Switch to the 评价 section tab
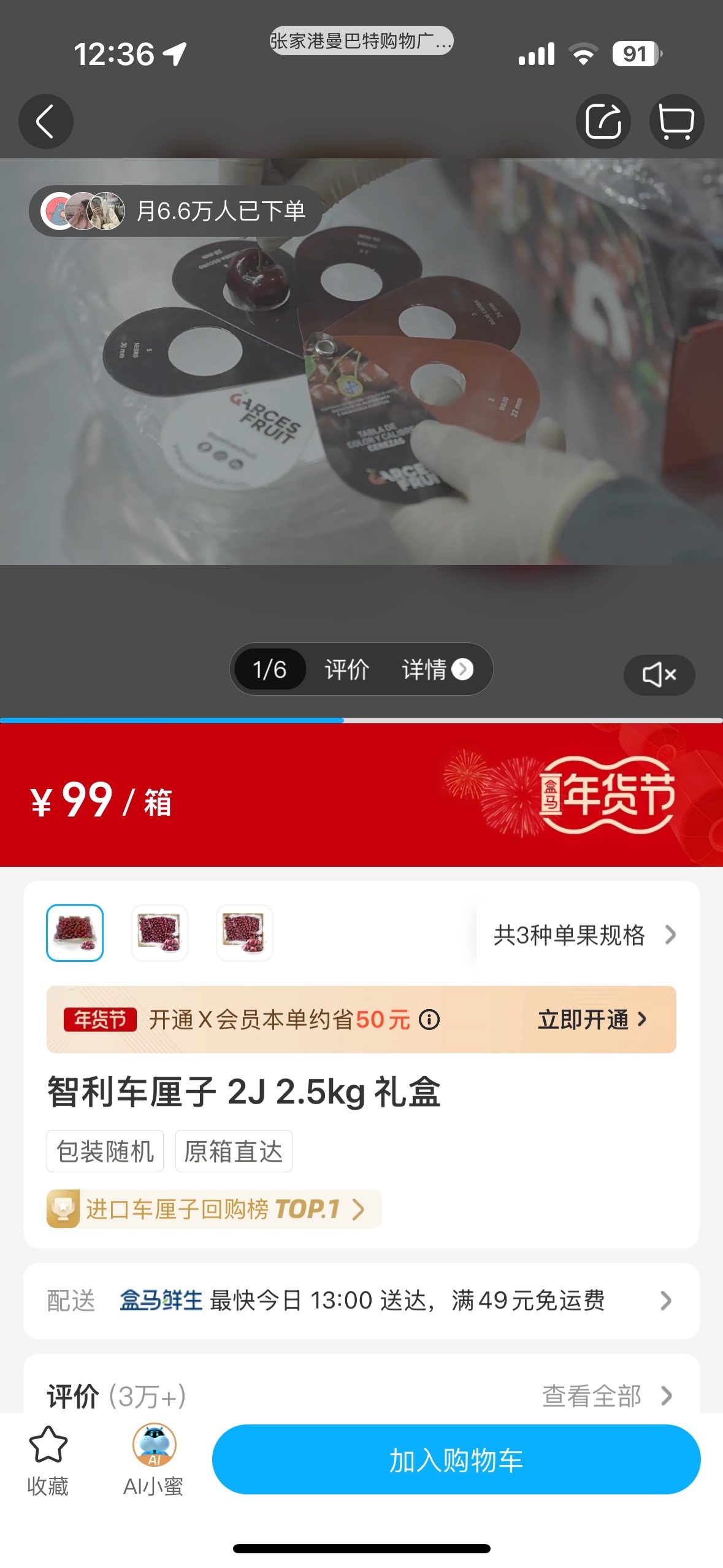This screenshot has width=723, height=1568. (346, 669)
